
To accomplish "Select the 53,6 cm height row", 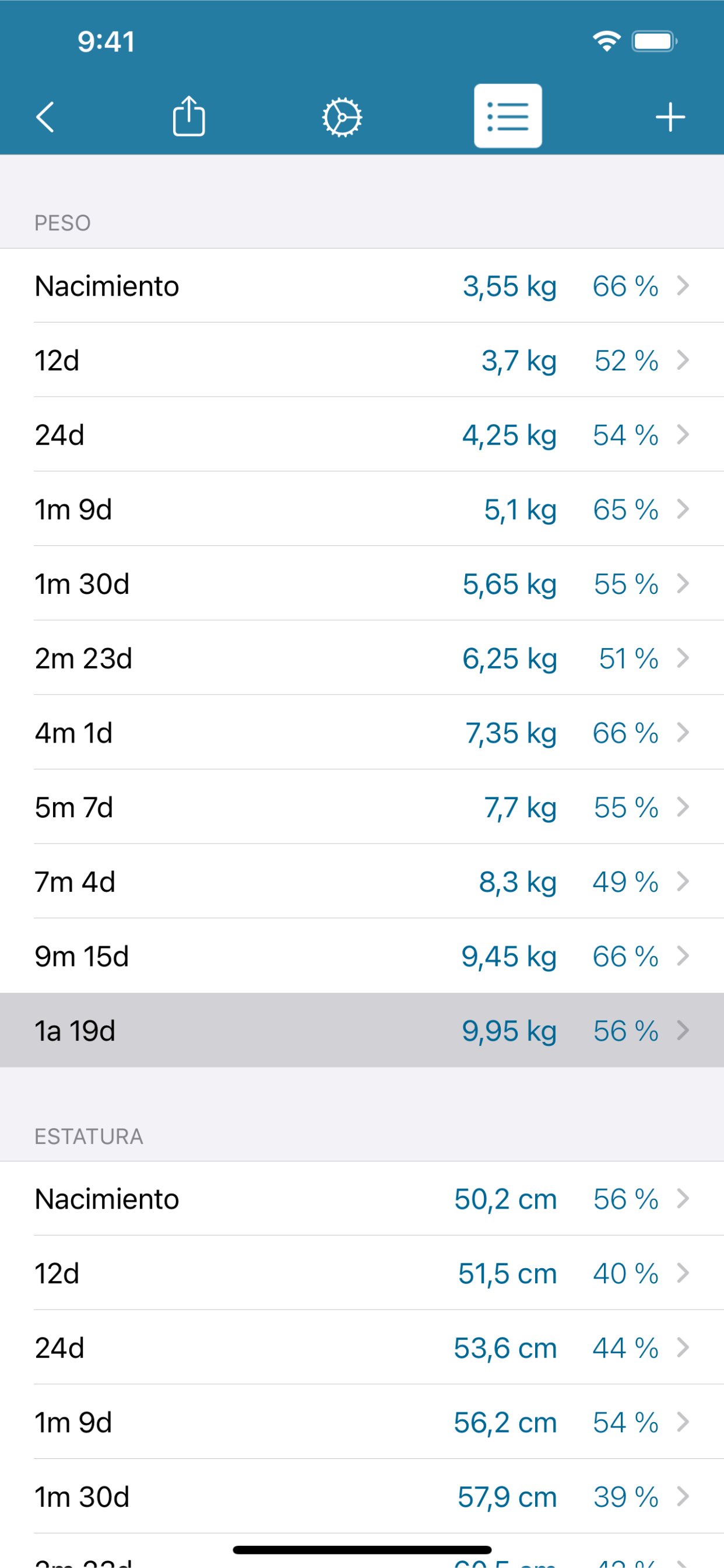I will click(x=362, y=1347).
